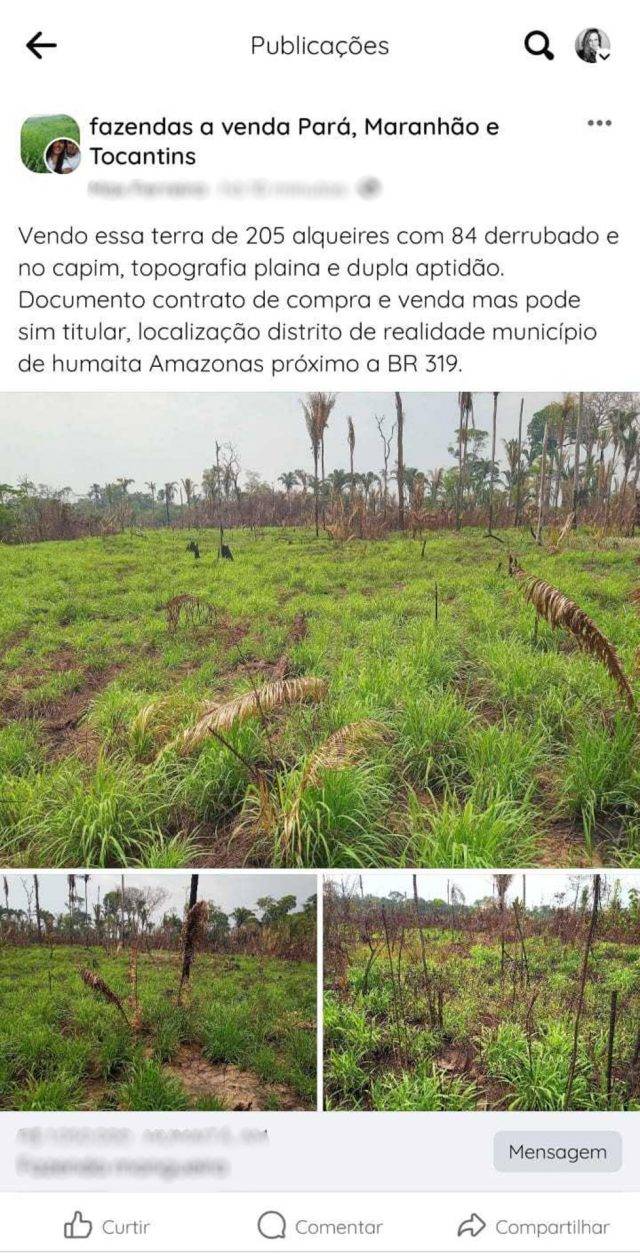View the bottom-right field photo
Screen dimensions: 640x1256
[481, 991]
